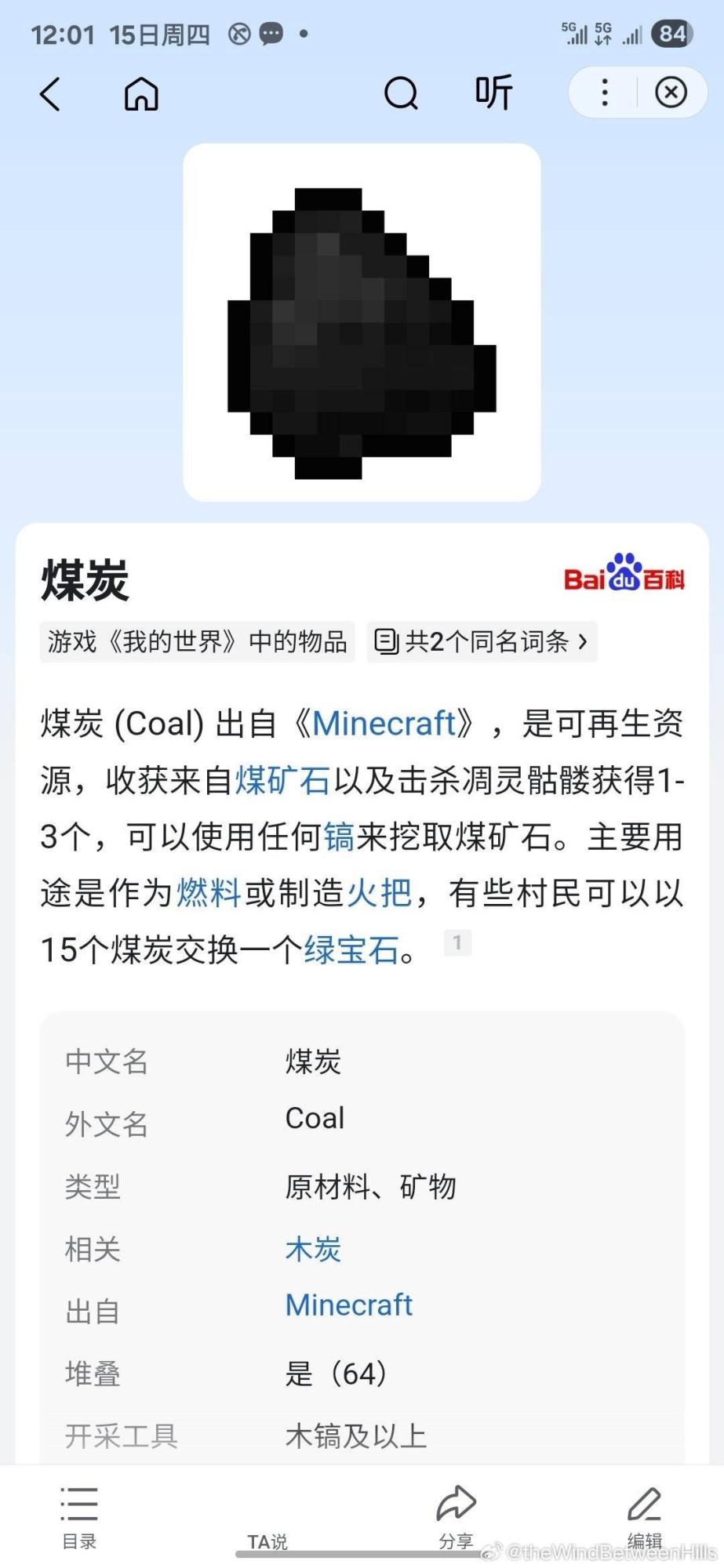The width and height of the screenshot is (724, 1568).
Task: Open the 燃料 link
Action: 209,893
